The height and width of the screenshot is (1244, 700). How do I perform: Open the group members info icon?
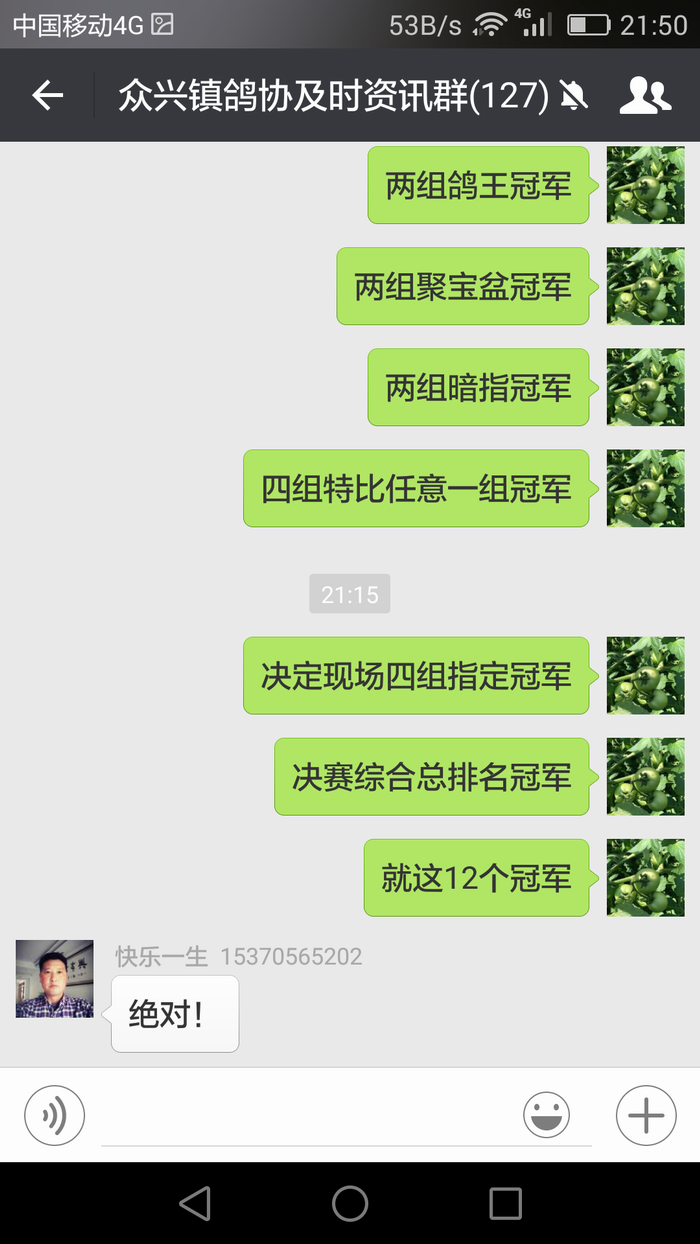pos(645,96)
